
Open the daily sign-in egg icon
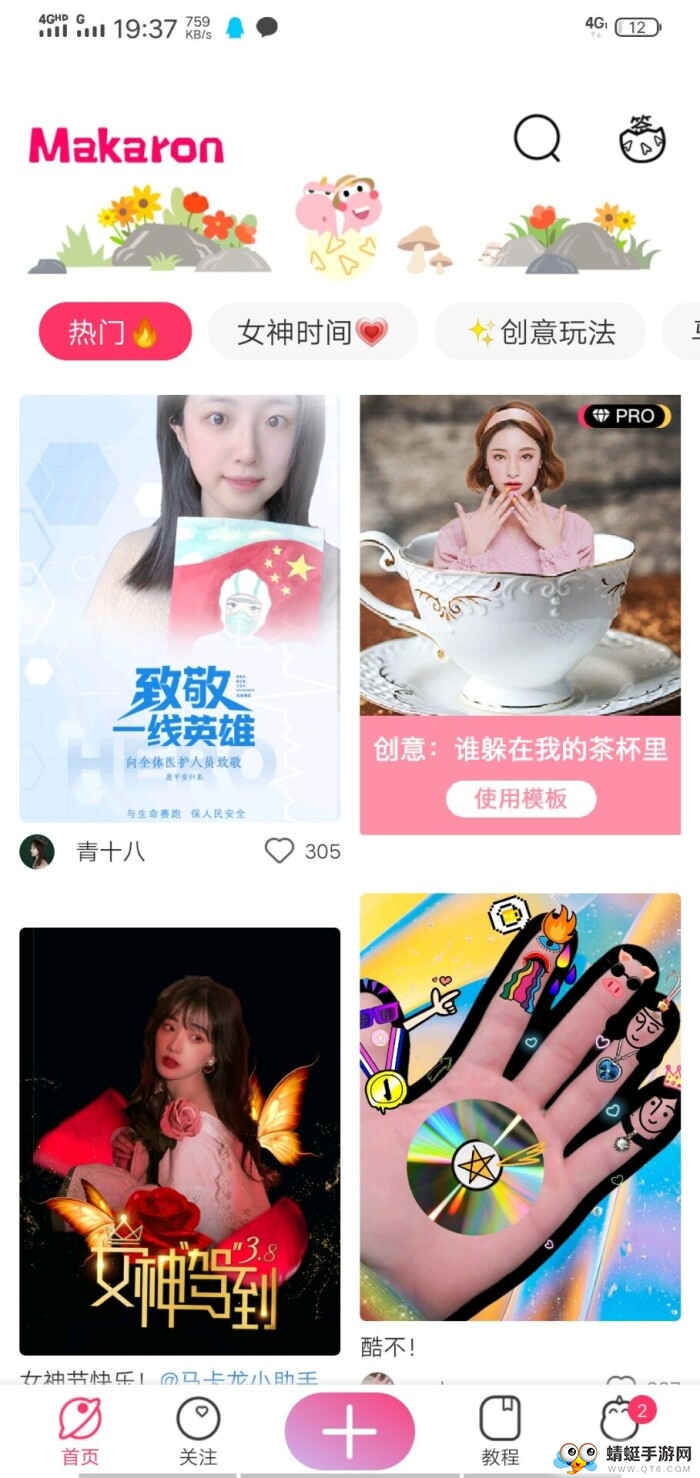pyautogui.click(x=642, y=140)
